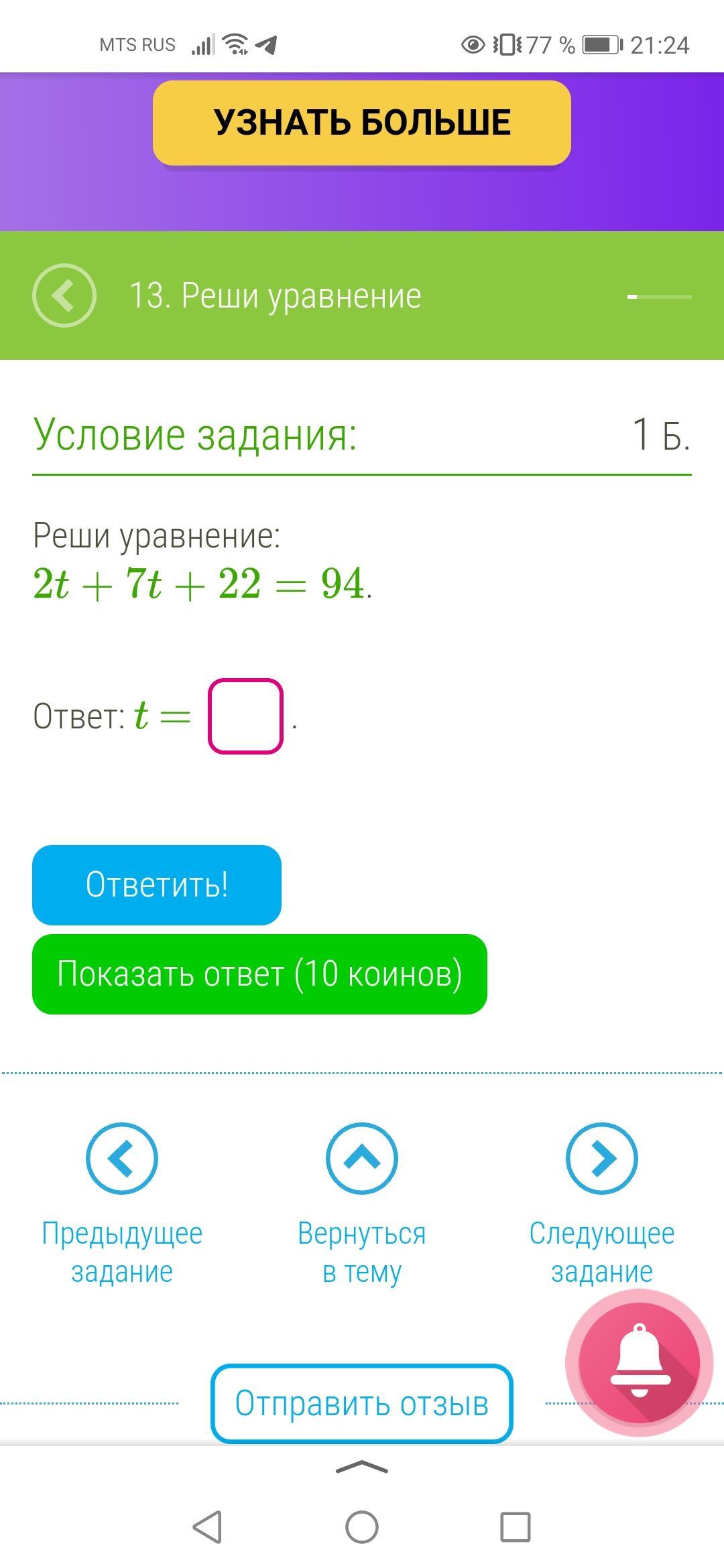The height and width of the screenshot is (1568, 724).
Task: Open Следующее задание
Action: pos(601,1159)
